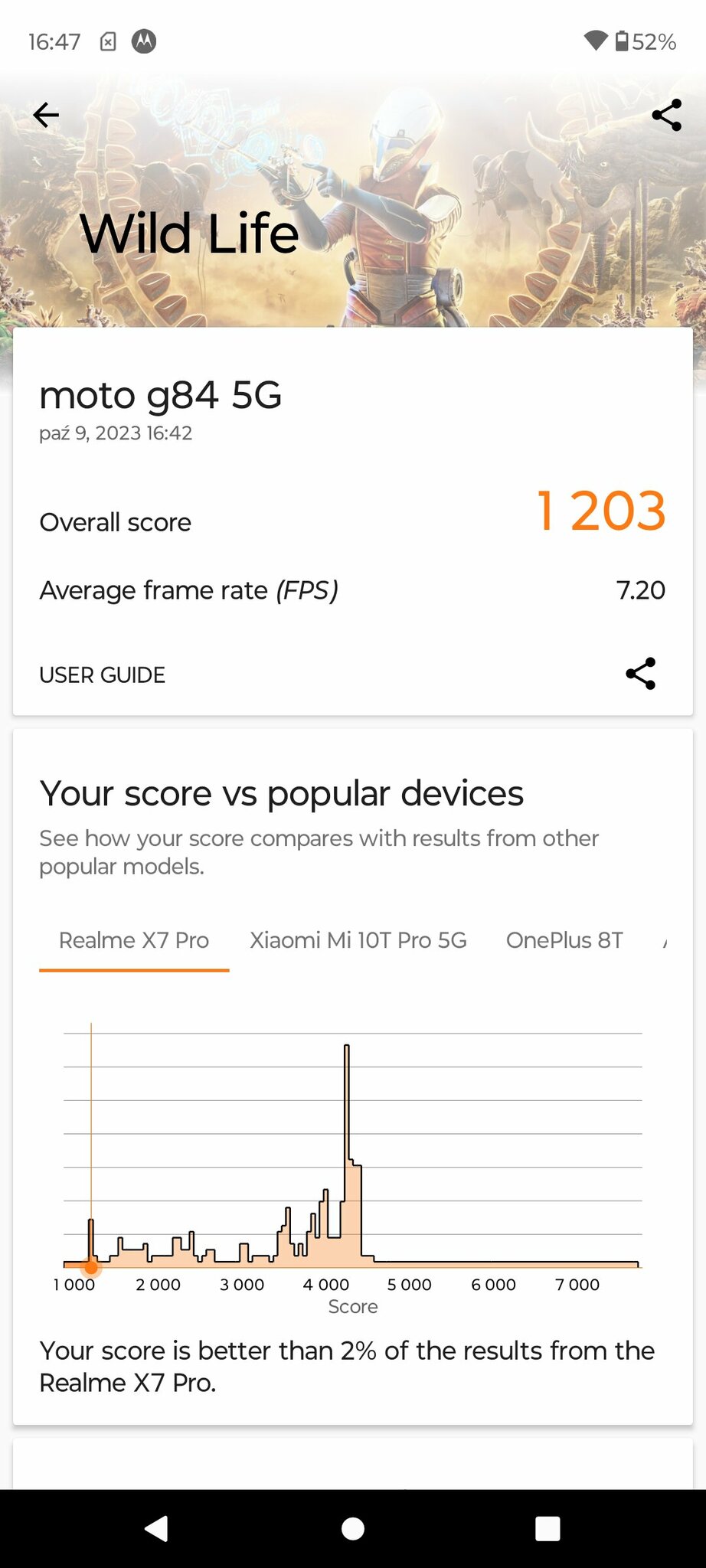Image resolution: width=706 pixels, height=1568 pixels.
Task: Tap the system home button
Action: click(352, 1528)
